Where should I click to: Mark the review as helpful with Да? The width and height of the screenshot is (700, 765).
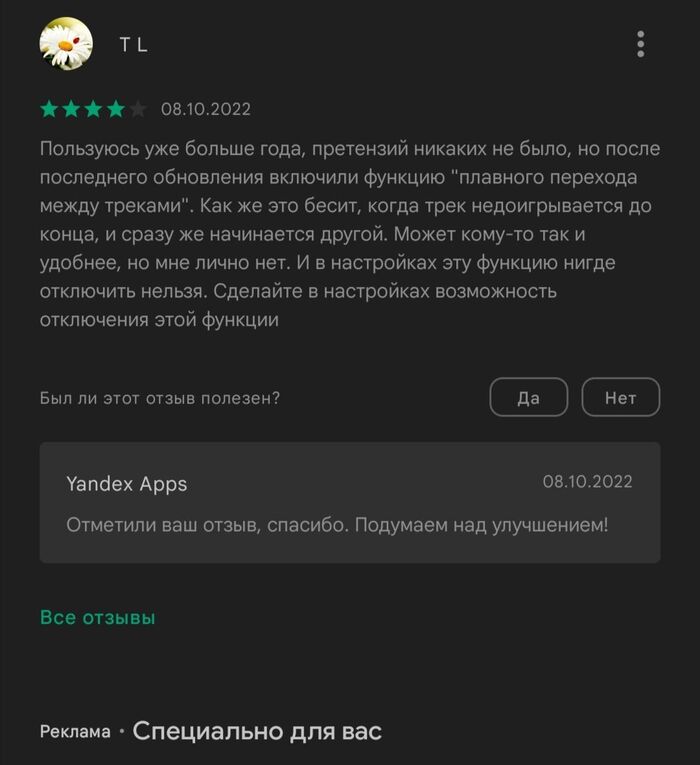click(x=528, y=397)
